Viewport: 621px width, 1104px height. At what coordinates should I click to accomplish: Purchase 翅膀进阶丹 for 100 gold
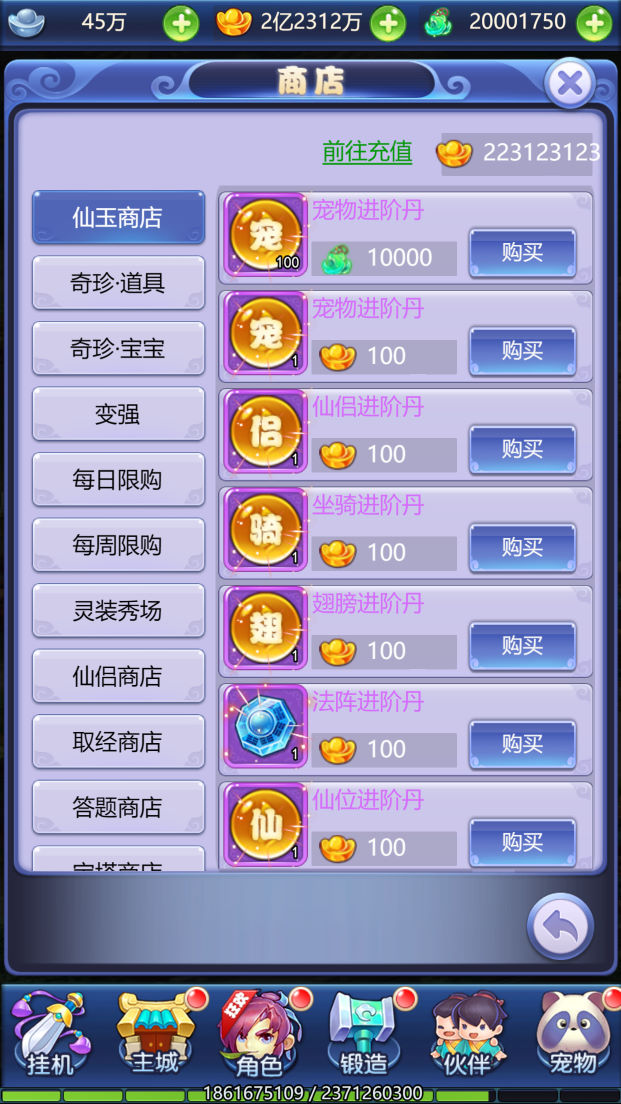click(522, 646)
